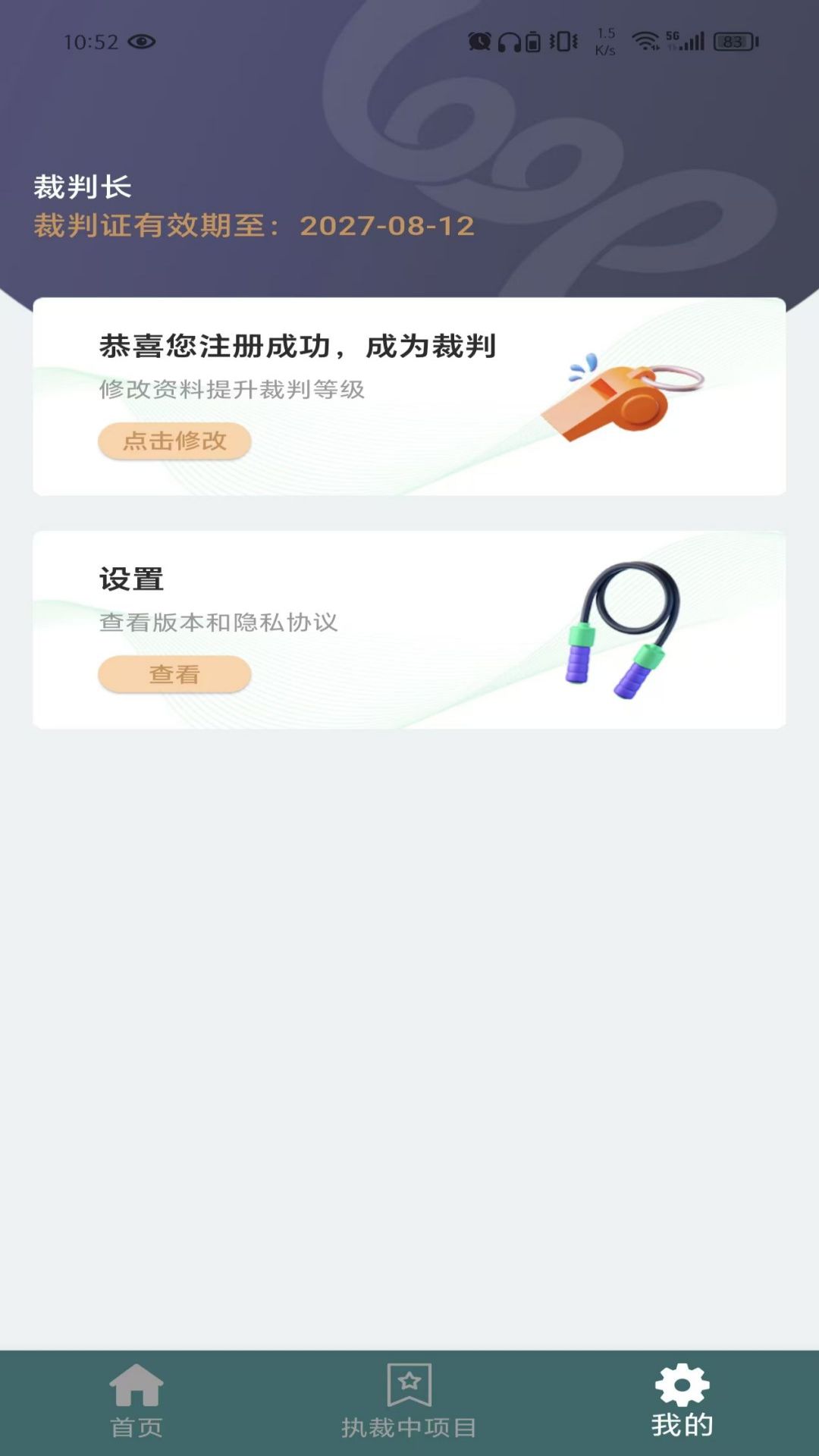Toggle the eye icon next to the clock
The height and width of the screenshot is (1456, 819).
click(141, 43)
